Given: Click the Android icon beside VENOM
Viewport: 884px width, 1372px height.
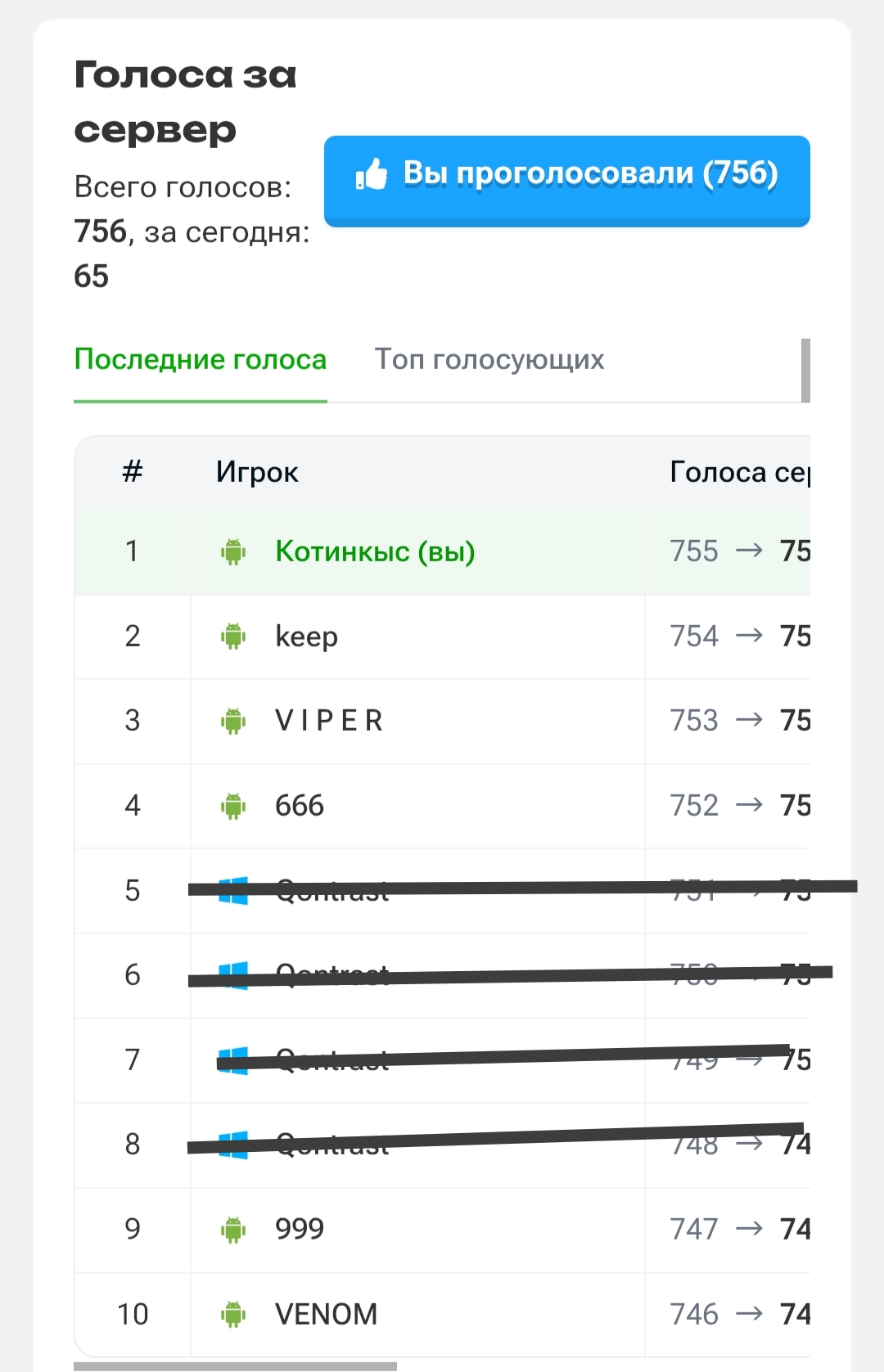Looking at the screenshot, I should pyautogui.click(x=233, y=1314).
